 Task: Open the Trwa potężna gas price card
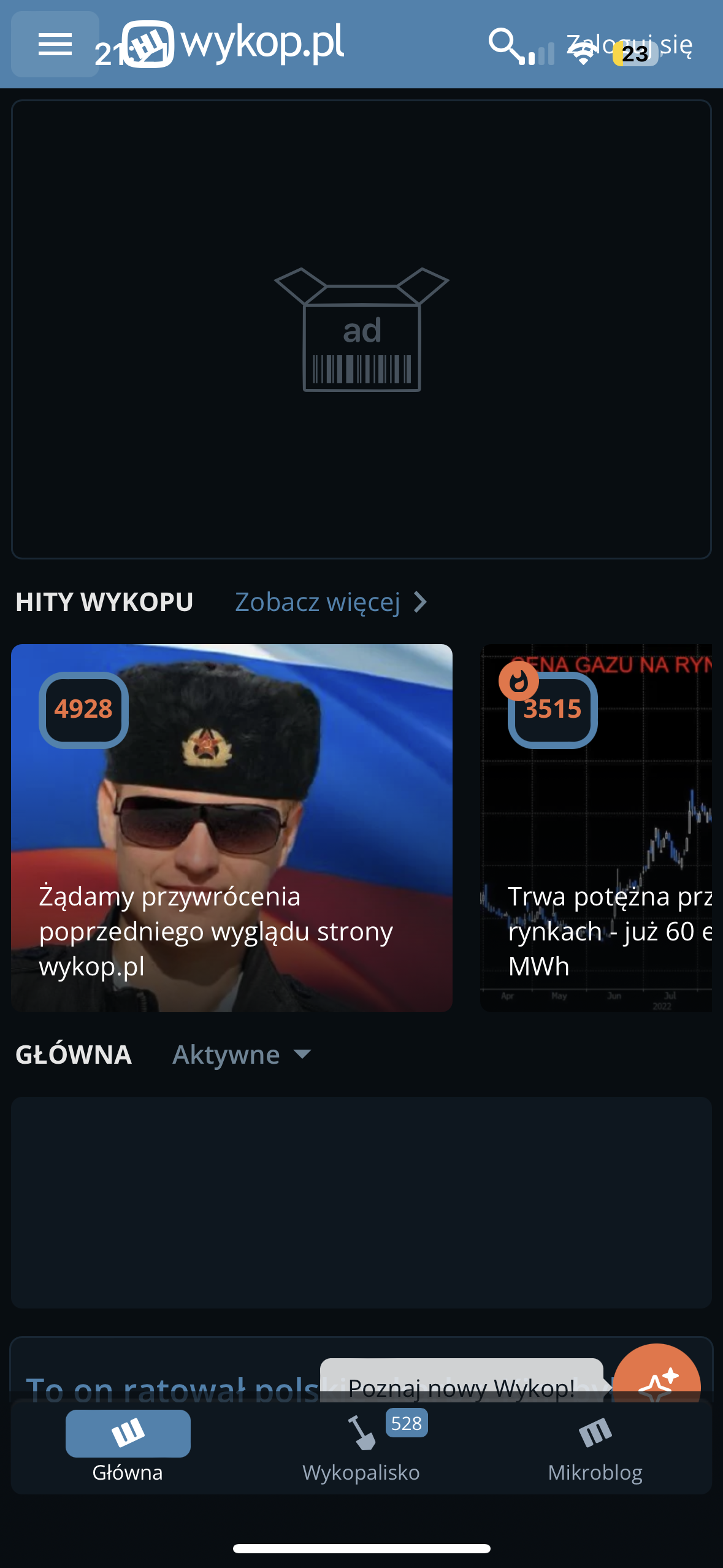pos(596,828)
